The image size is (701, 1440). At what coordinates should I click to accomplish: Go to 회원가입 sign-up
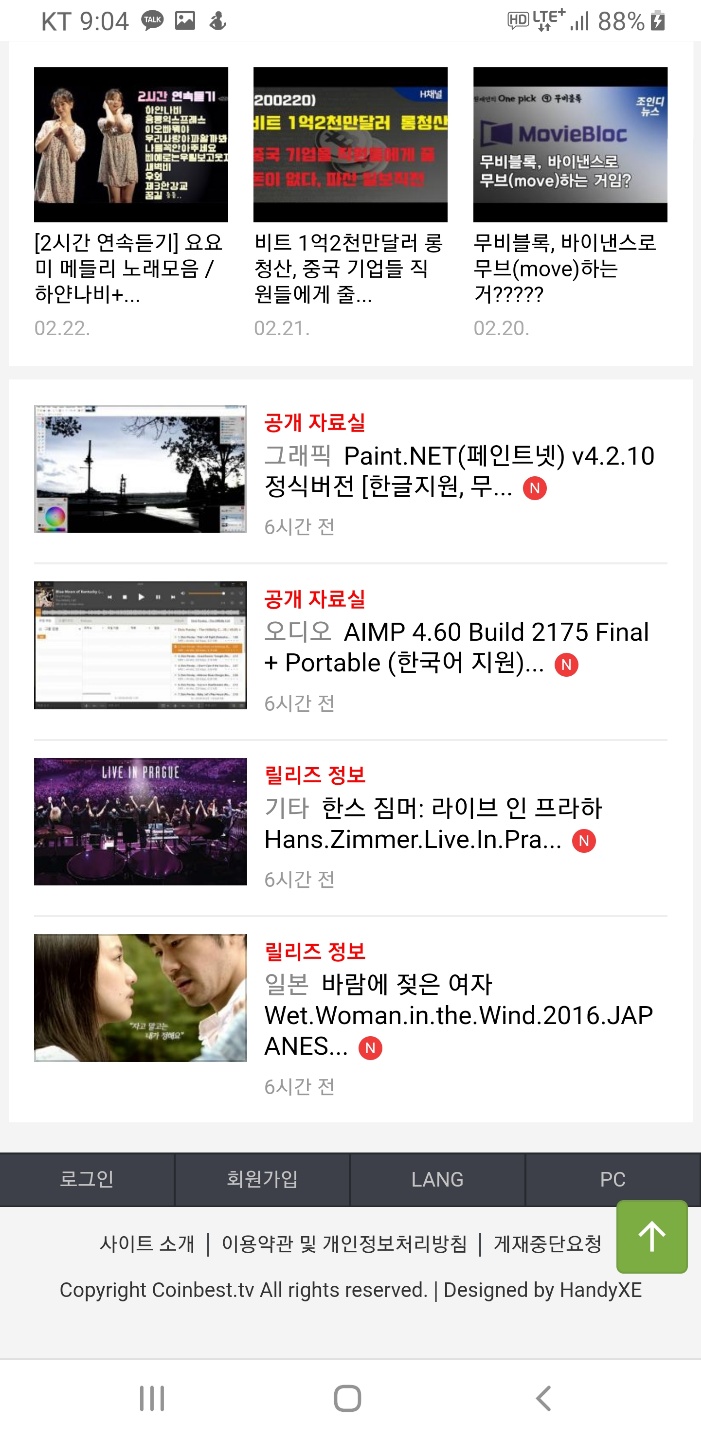[x=262, y=1180]
